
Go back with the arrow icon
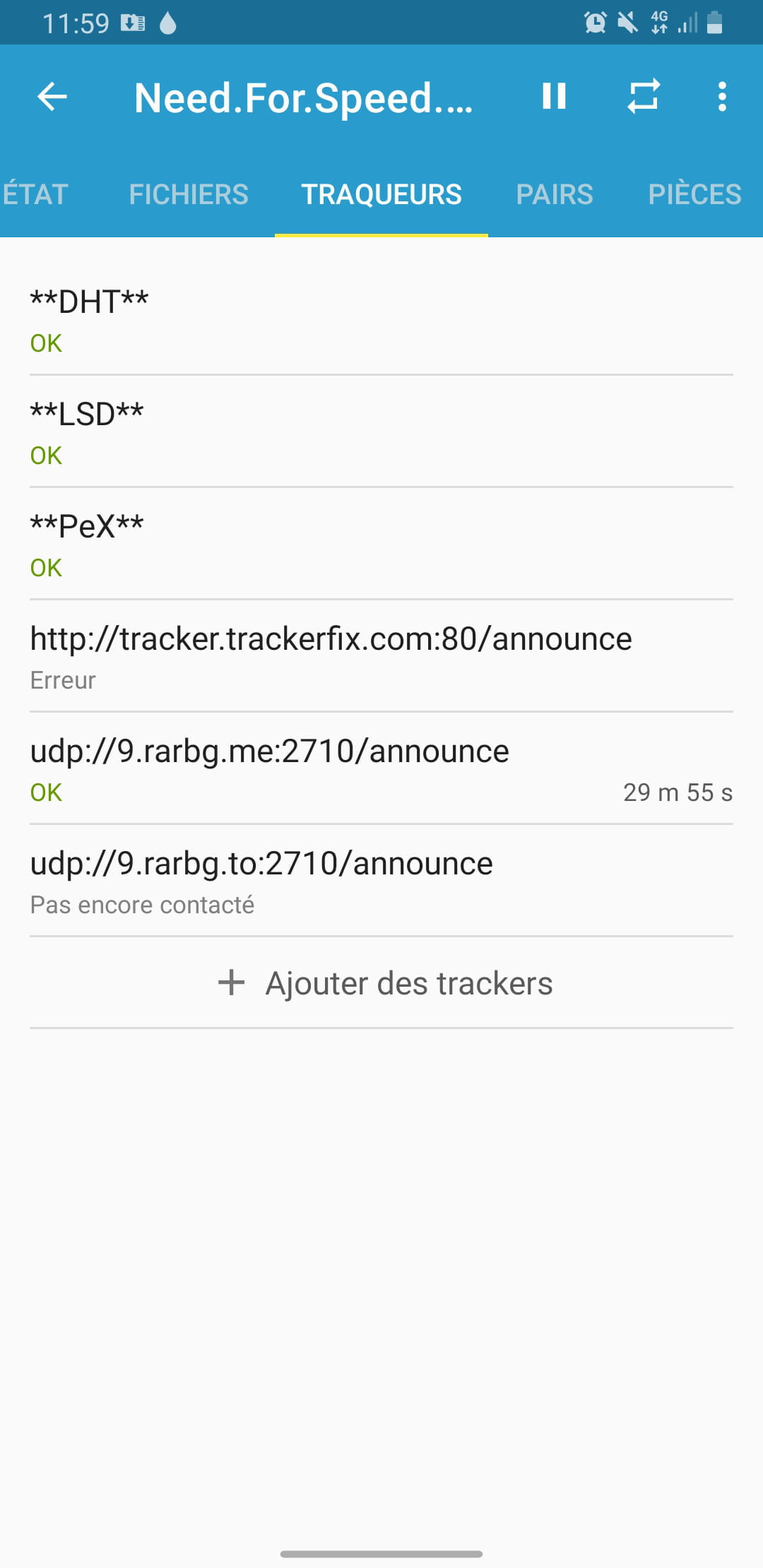[52, 97]
